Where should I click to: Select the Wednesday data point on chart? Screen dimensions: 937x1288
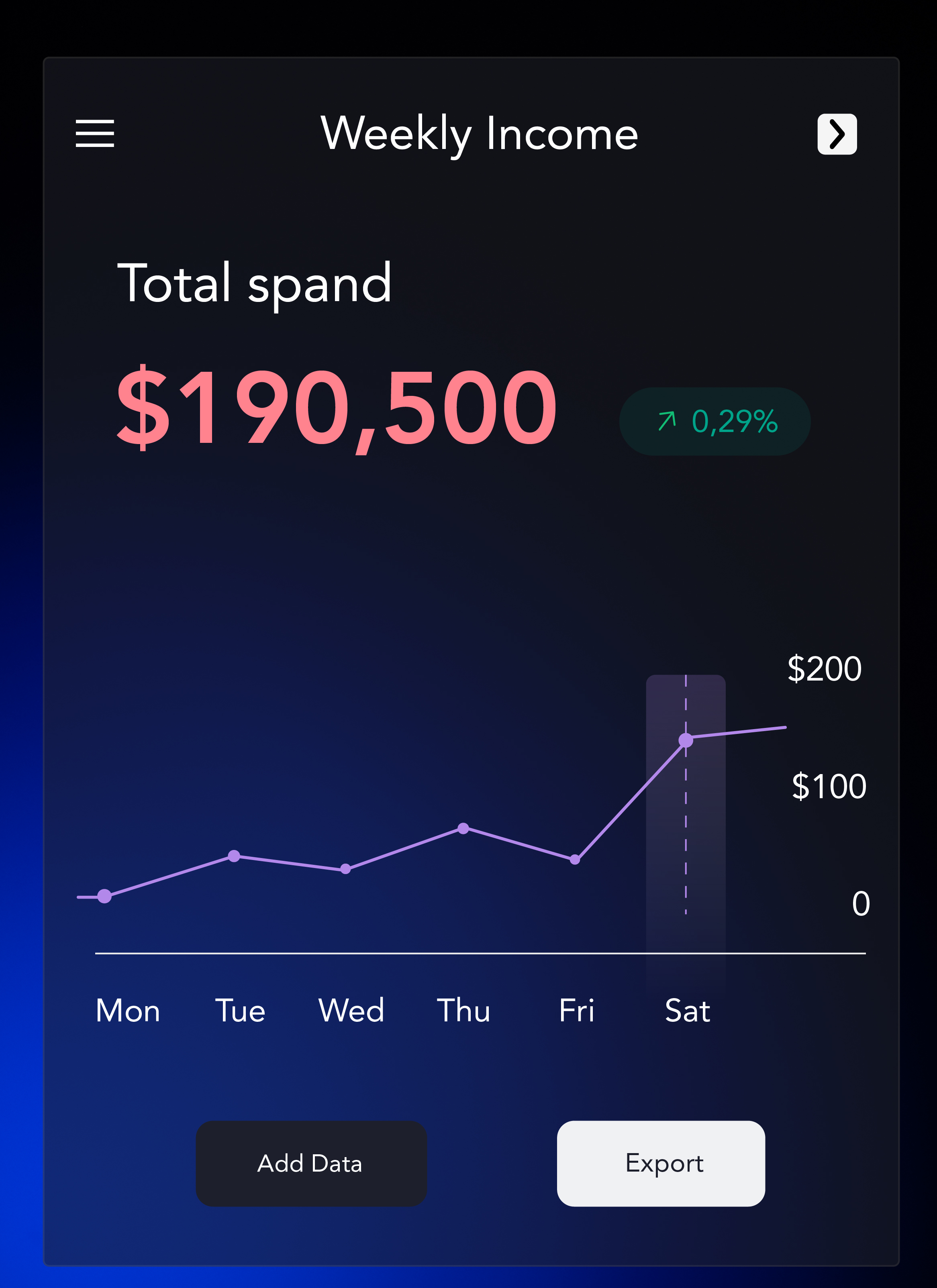(x=345, y=869)
